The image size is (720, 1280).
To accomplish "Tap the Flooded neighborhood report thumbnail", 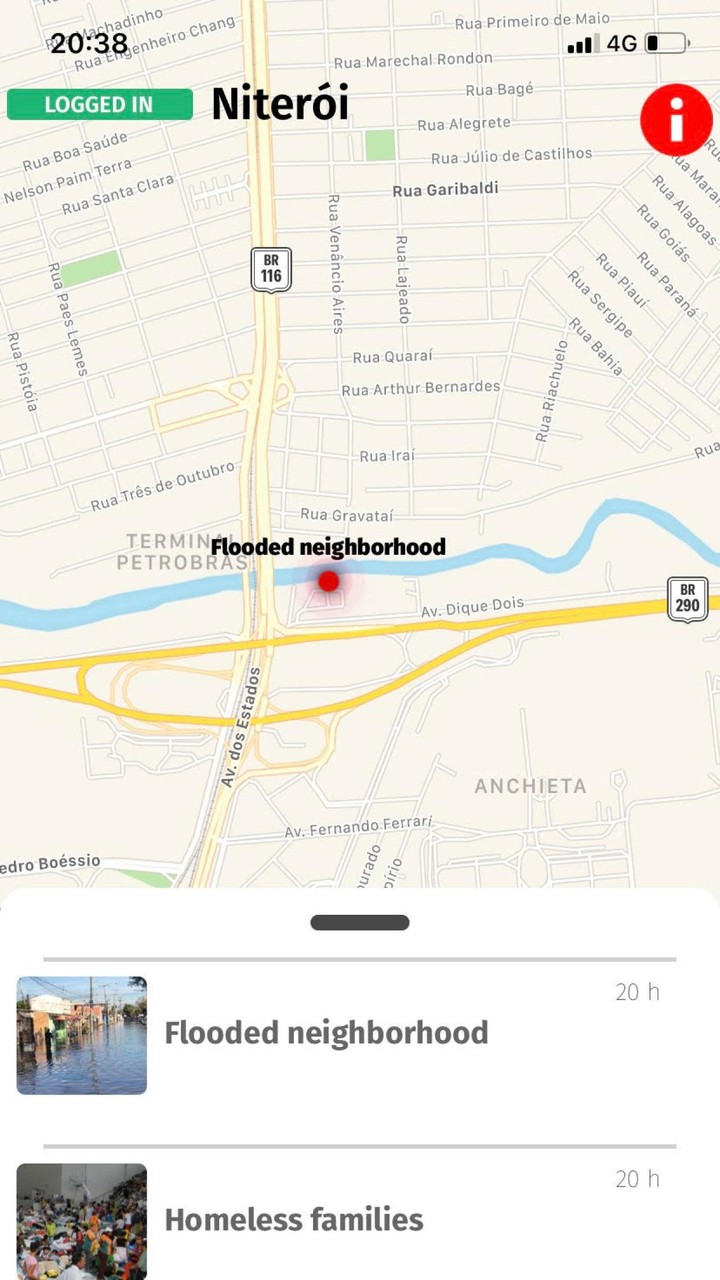I will [81, 1035].
